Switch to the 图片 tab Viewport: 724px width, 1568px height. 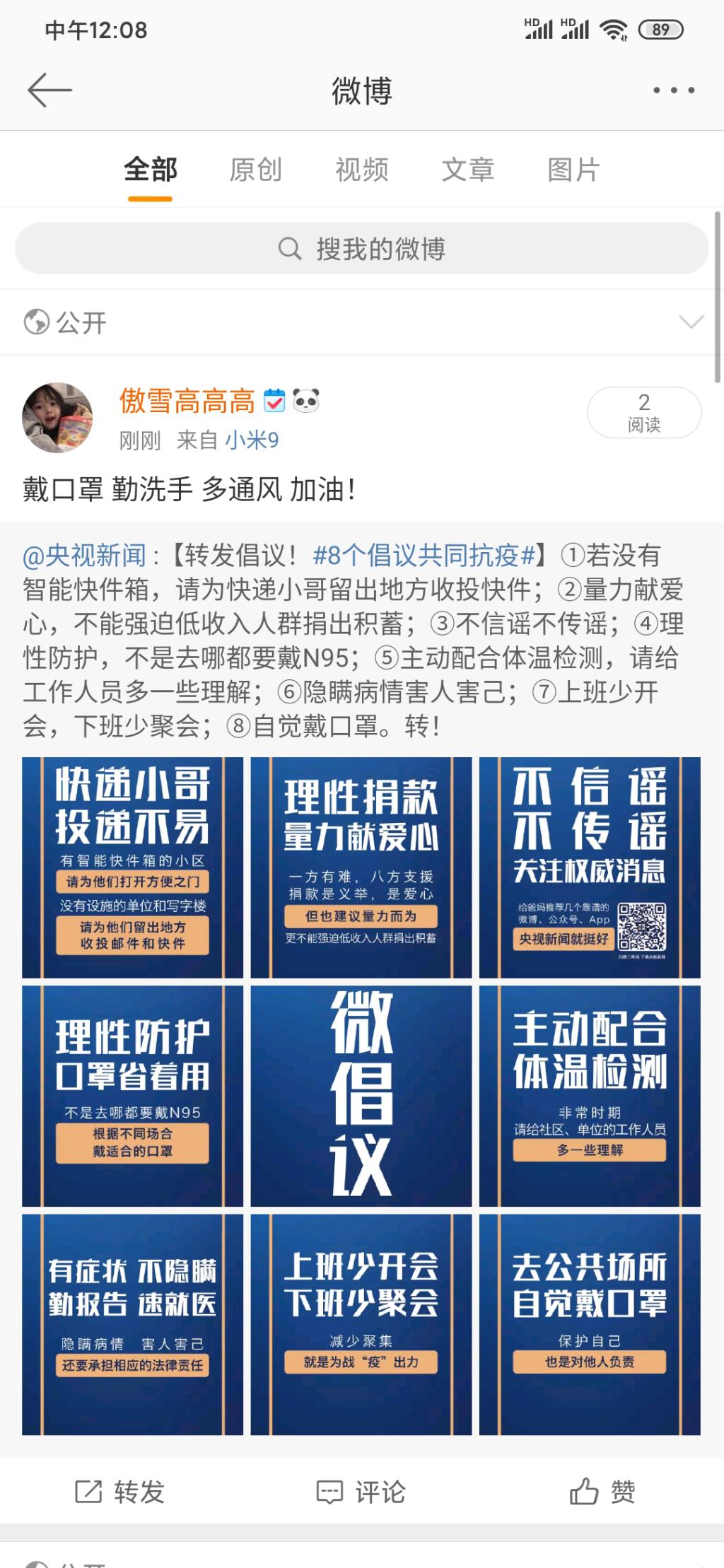click(573, 170)
